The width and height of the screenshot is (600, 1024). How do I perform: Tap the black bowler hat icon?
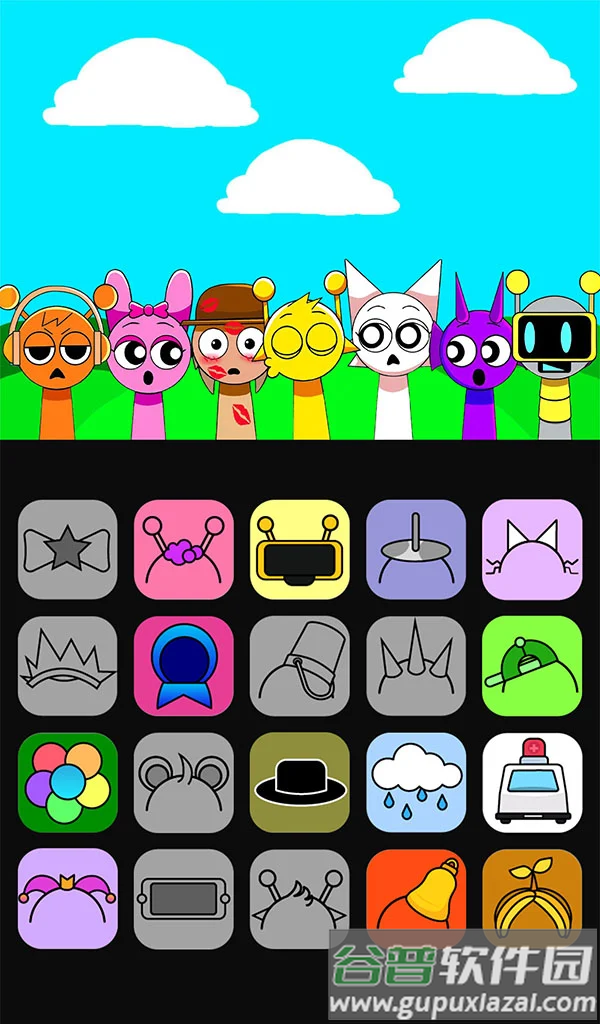coord(300,781)
